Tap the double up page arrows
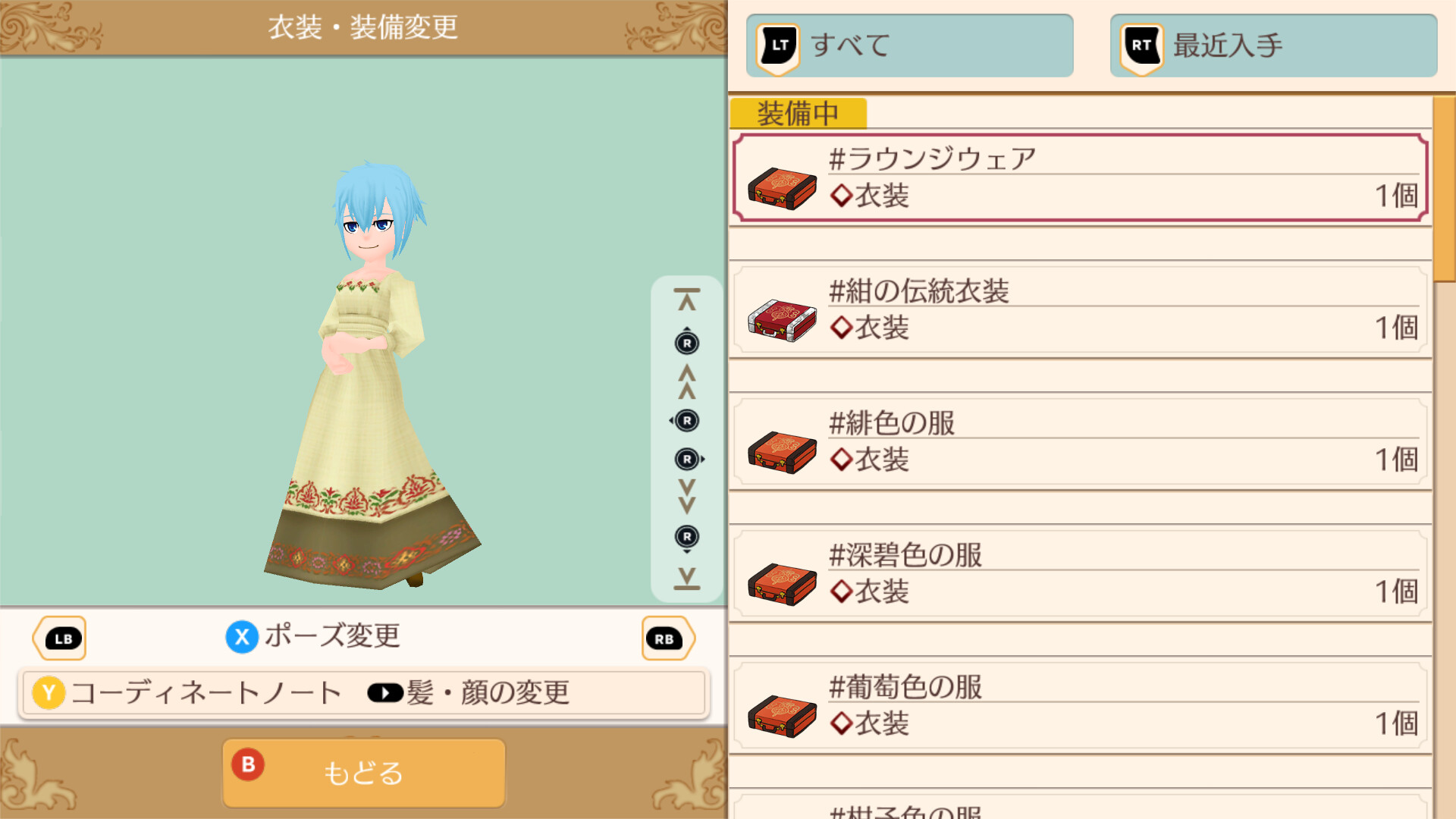The width and height of the screenshot is (1456, 819). [x=687, y=382]
